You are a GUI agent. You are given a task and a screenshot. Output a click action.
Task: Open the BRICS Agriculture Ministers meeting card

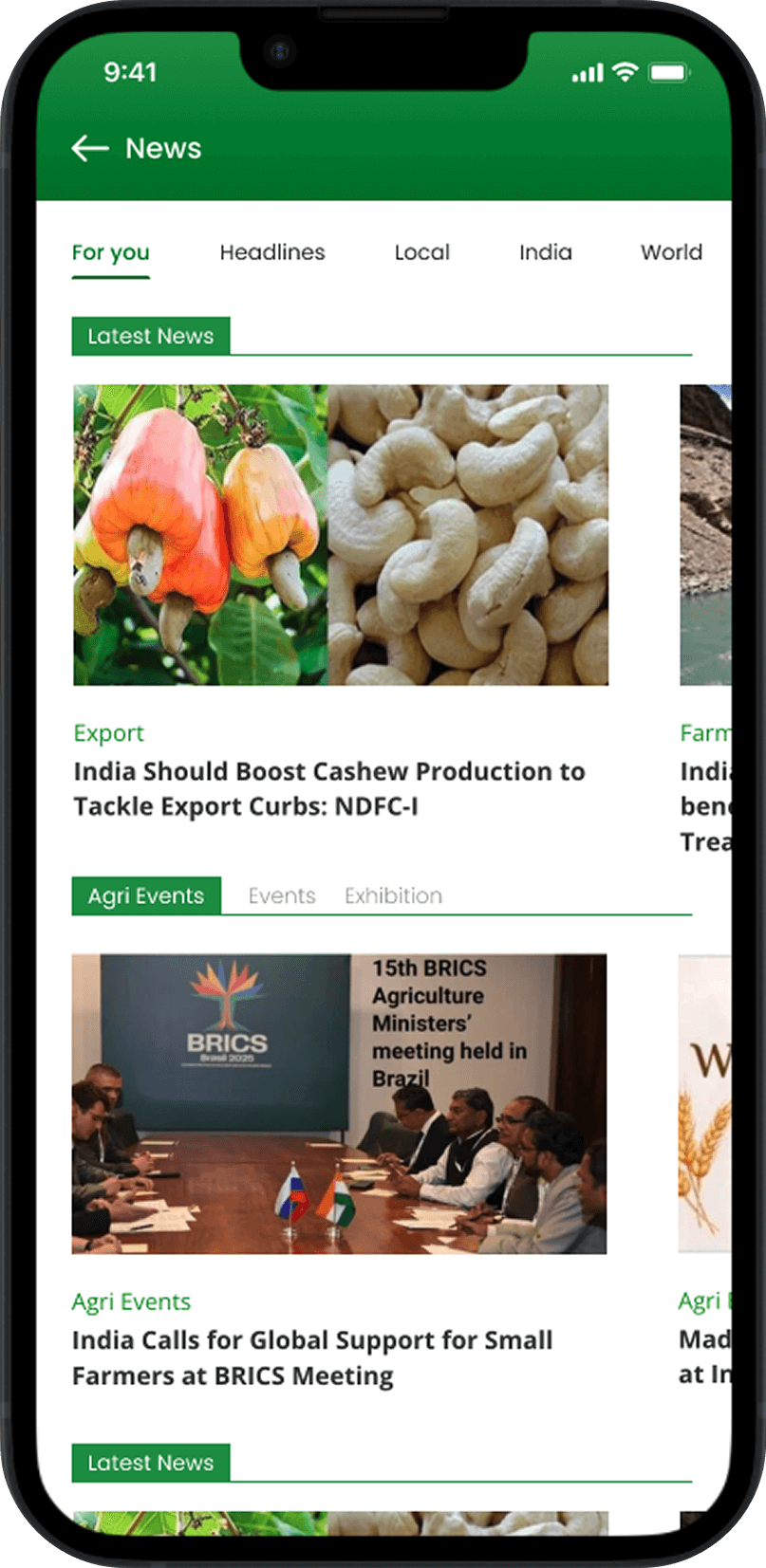tap(339, 1104)
